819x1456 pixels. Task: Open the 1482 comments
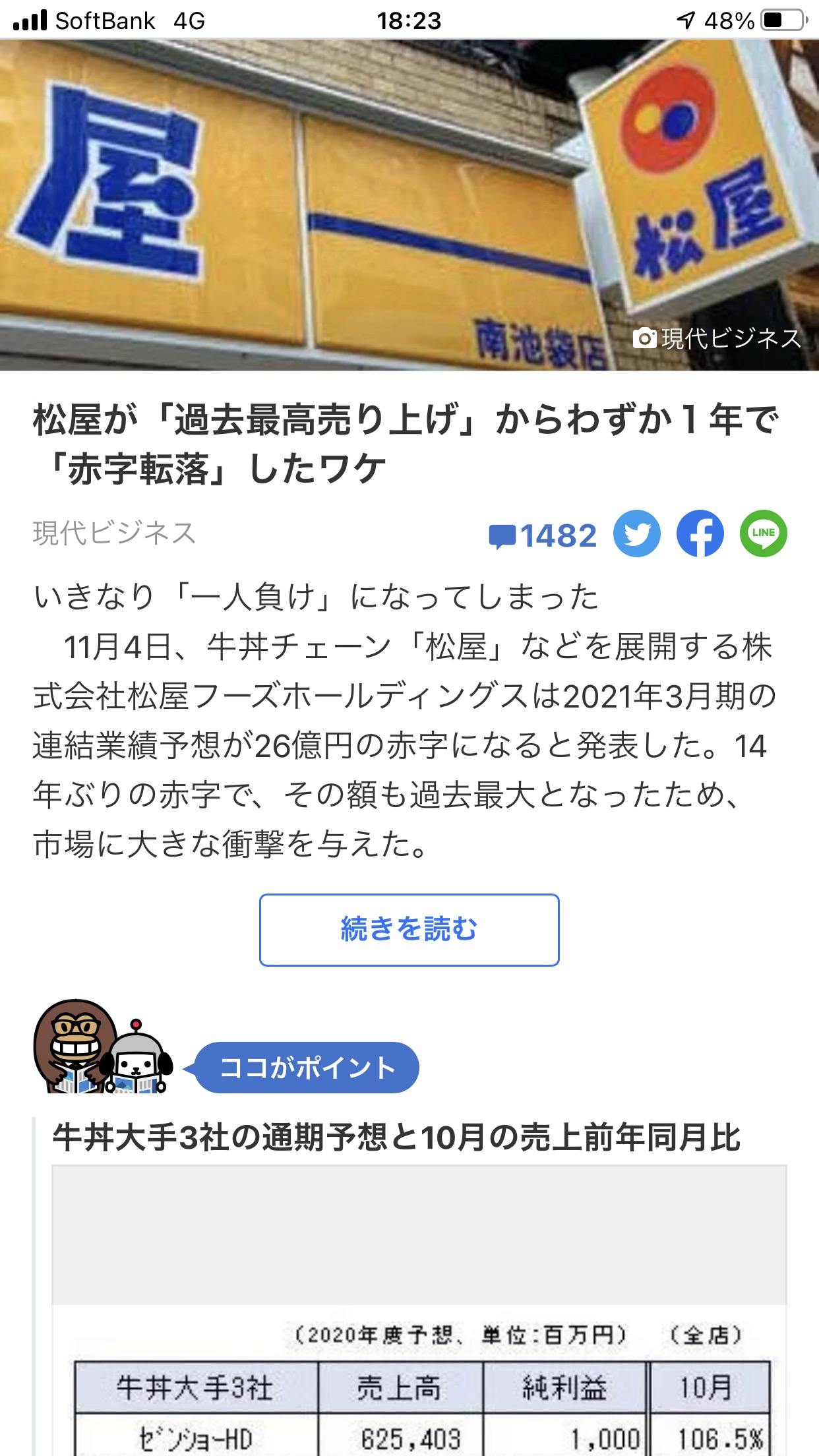click(543, 535)
